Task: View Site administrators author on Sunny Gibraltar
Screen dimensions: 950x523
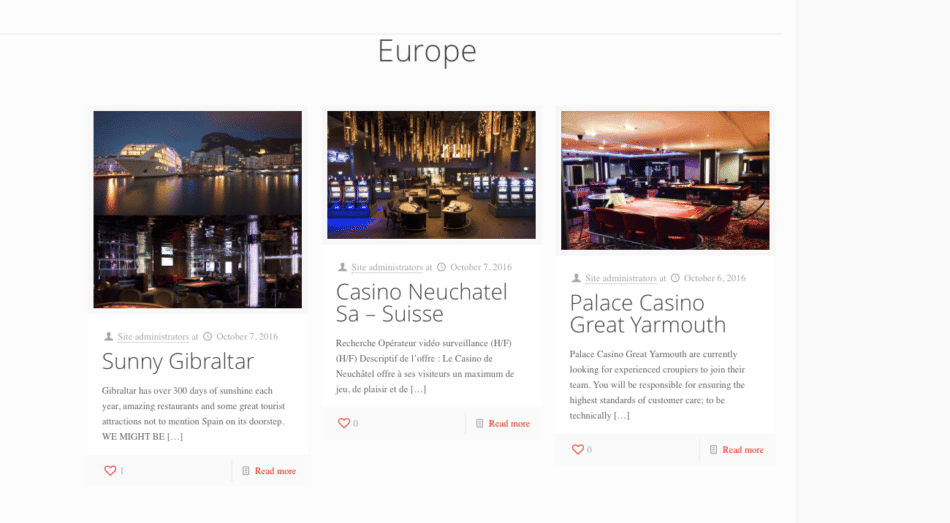Action: (153, 337)
